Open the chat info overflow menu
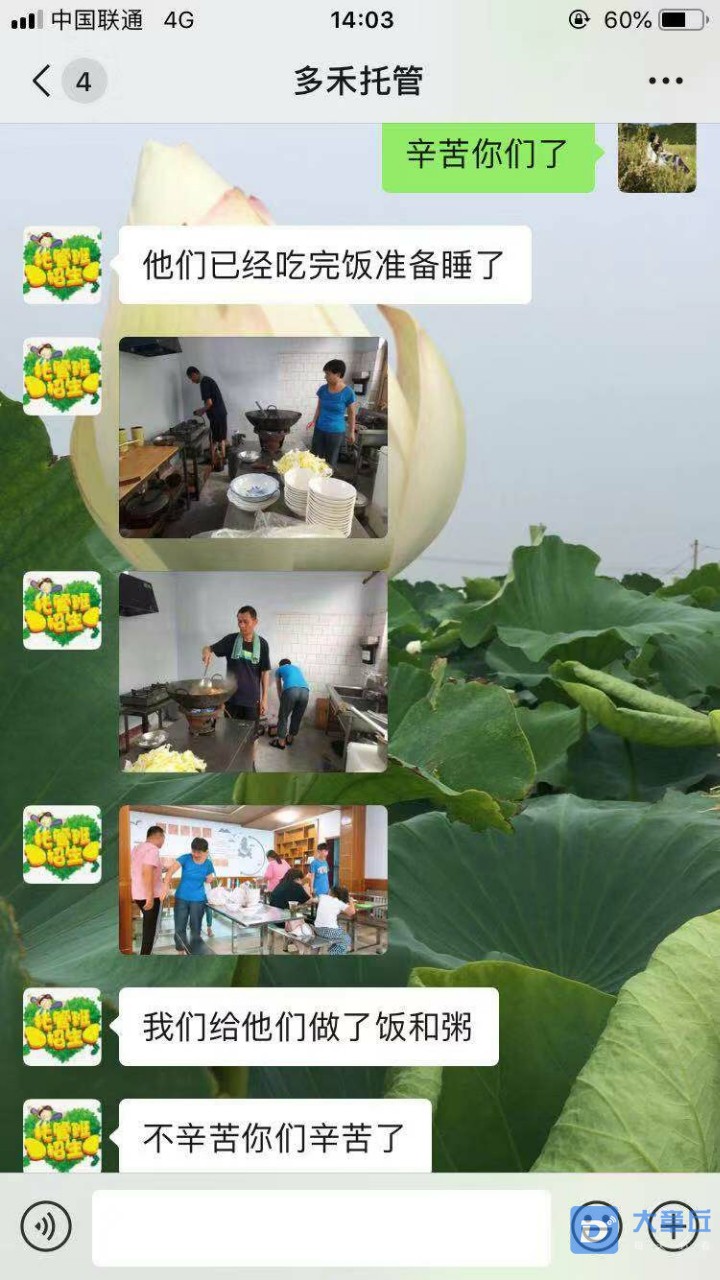 pos(665,81)
